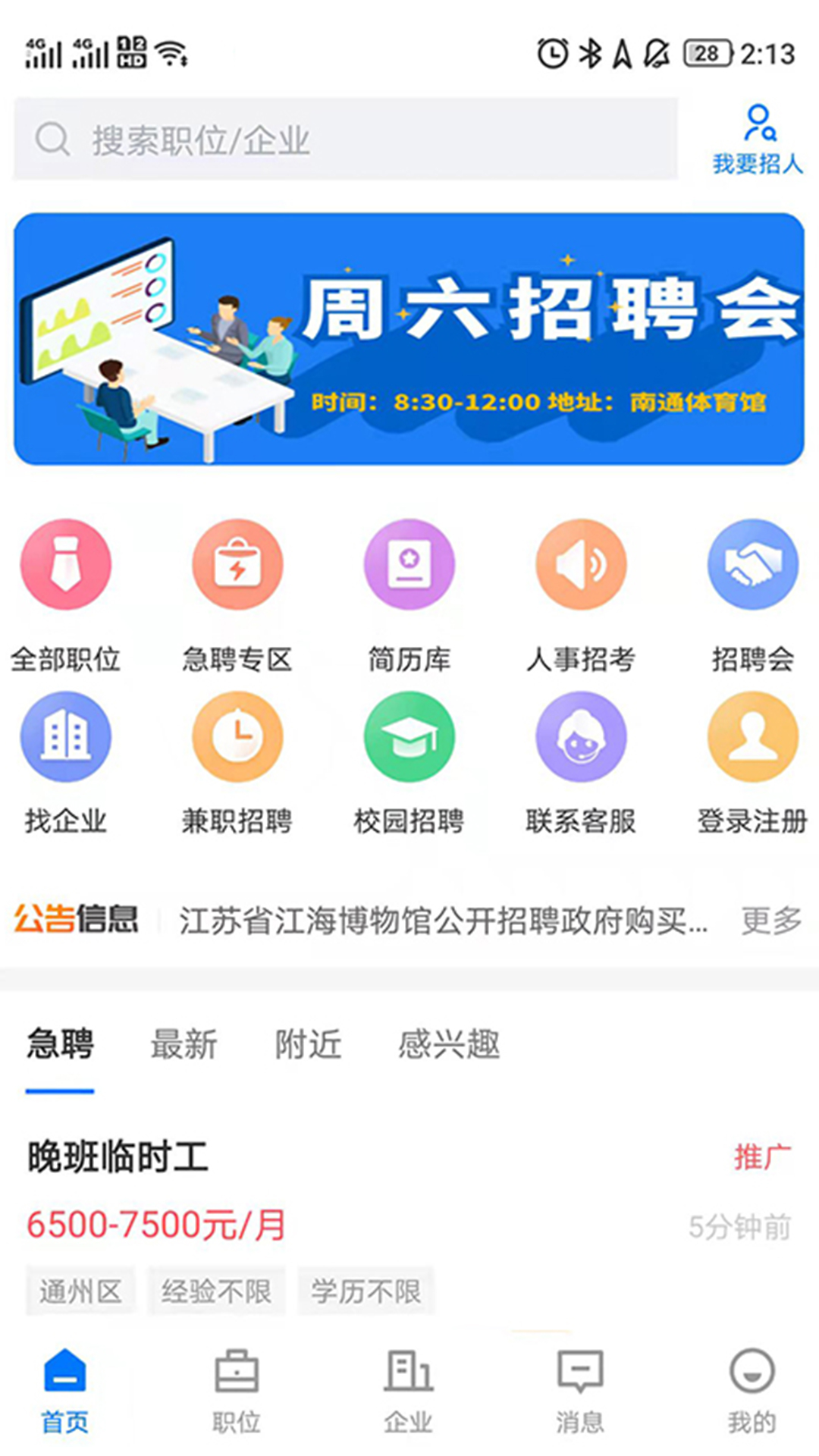This screenshot has height=1456, width=819.
Task: Select the 急聘专区 urgent hiring icon
Action: 237,565
